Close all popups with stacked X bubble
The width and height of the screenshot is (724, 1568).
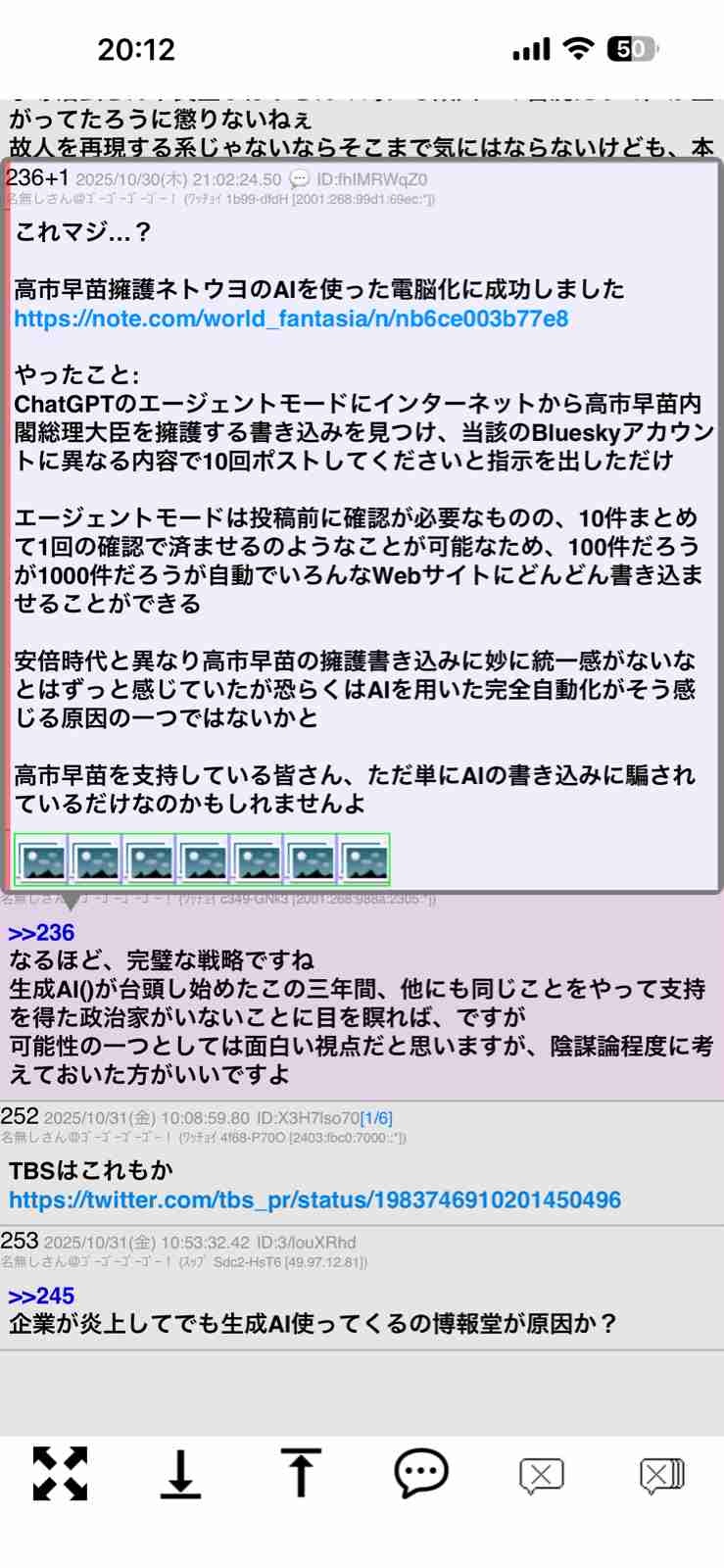[x=662, y=1474]
